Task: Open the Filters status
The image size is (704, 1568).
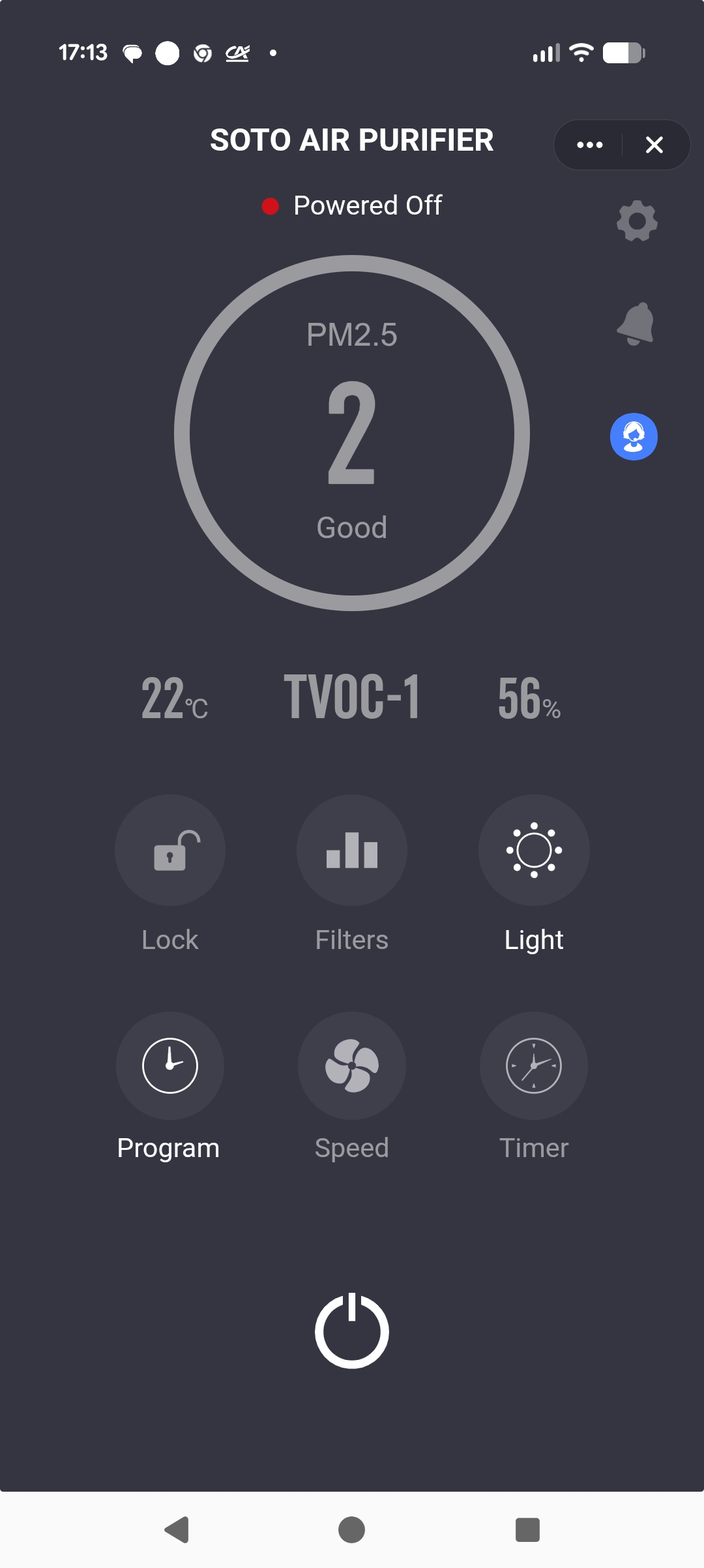Action: tap(352, 851)
